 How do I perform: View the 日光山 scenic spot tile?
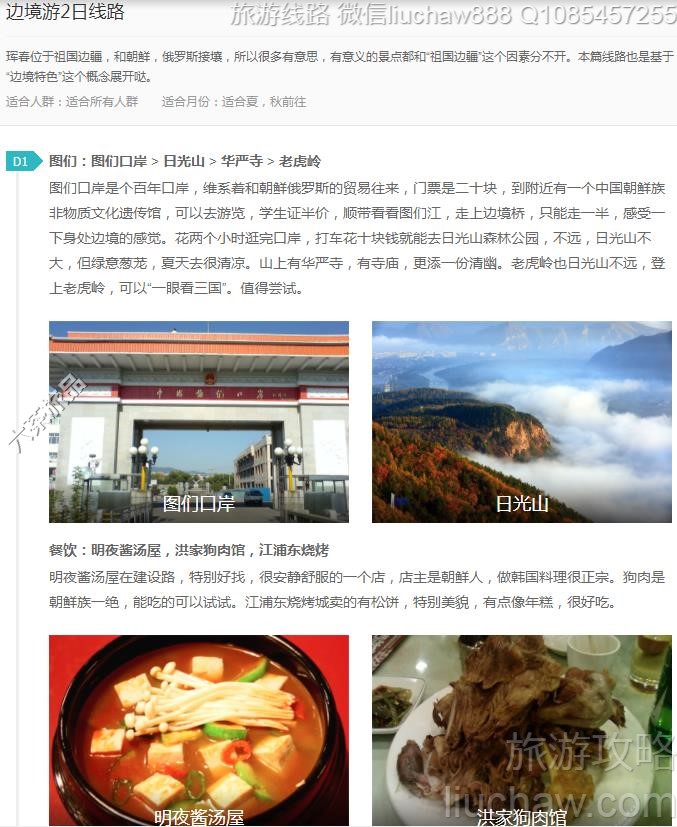click(521, 421)
